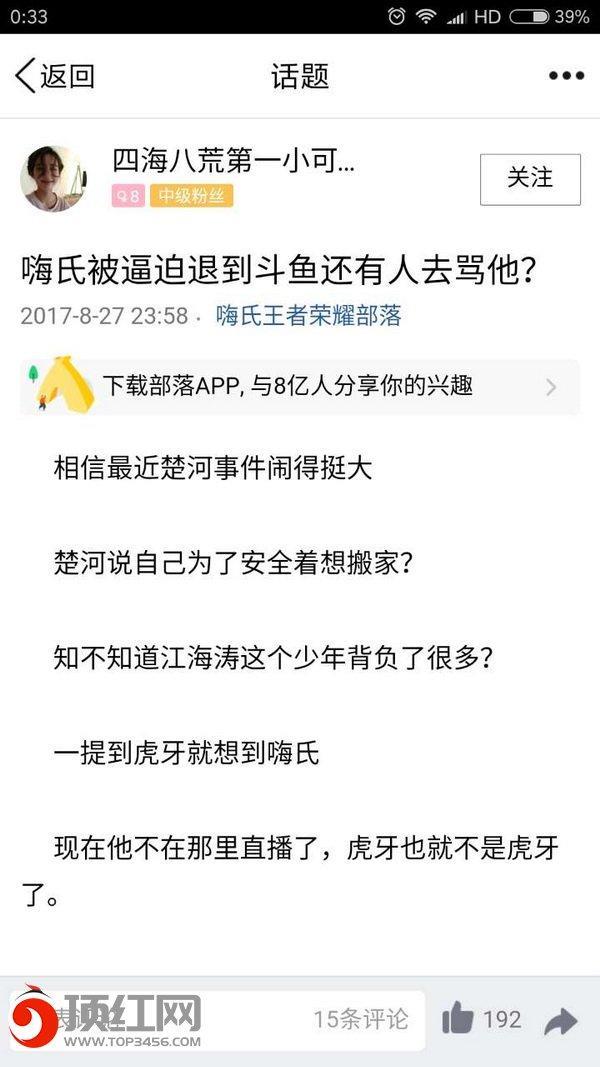Screen dimensions: 600x1067
Task: Open the three-dot overflow menu
Action: 566,76
